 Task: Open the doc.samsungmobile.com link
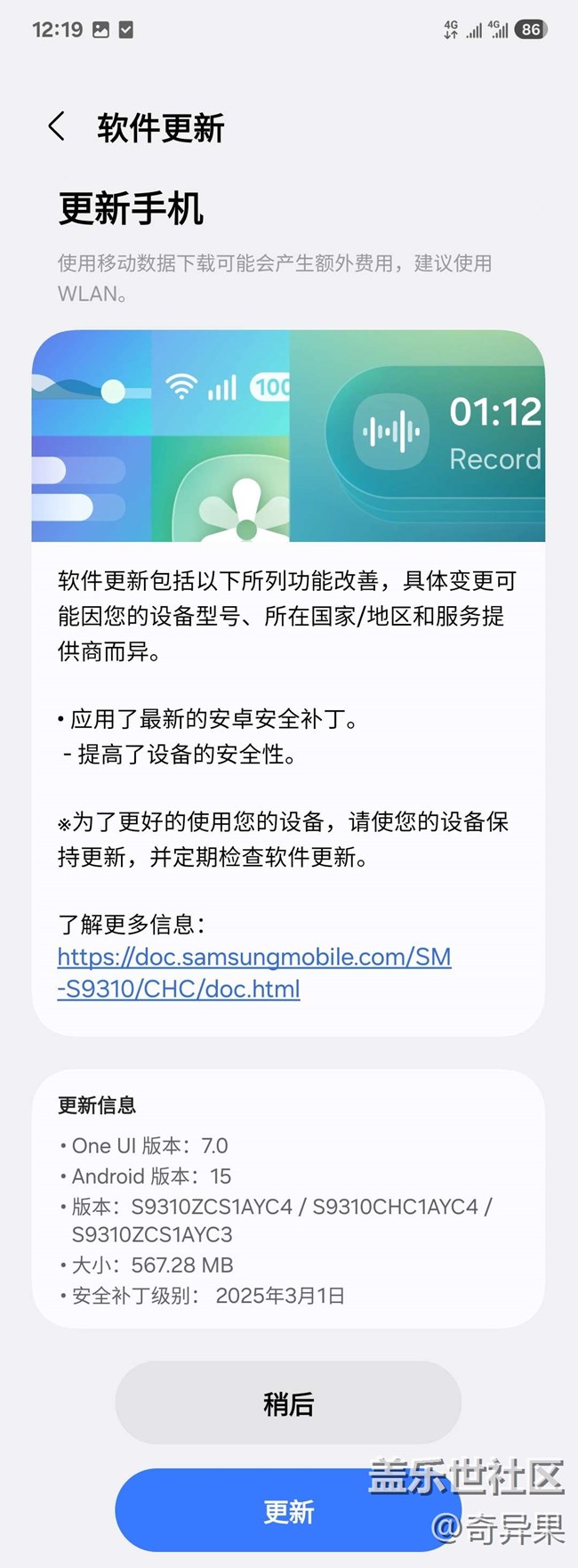(254, 973)
